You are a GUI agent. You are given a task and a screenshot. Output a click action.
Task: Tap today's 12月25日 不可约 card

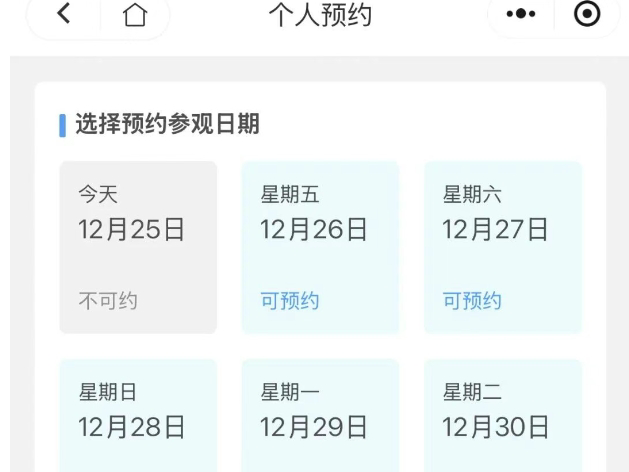(x=138, y=247)
